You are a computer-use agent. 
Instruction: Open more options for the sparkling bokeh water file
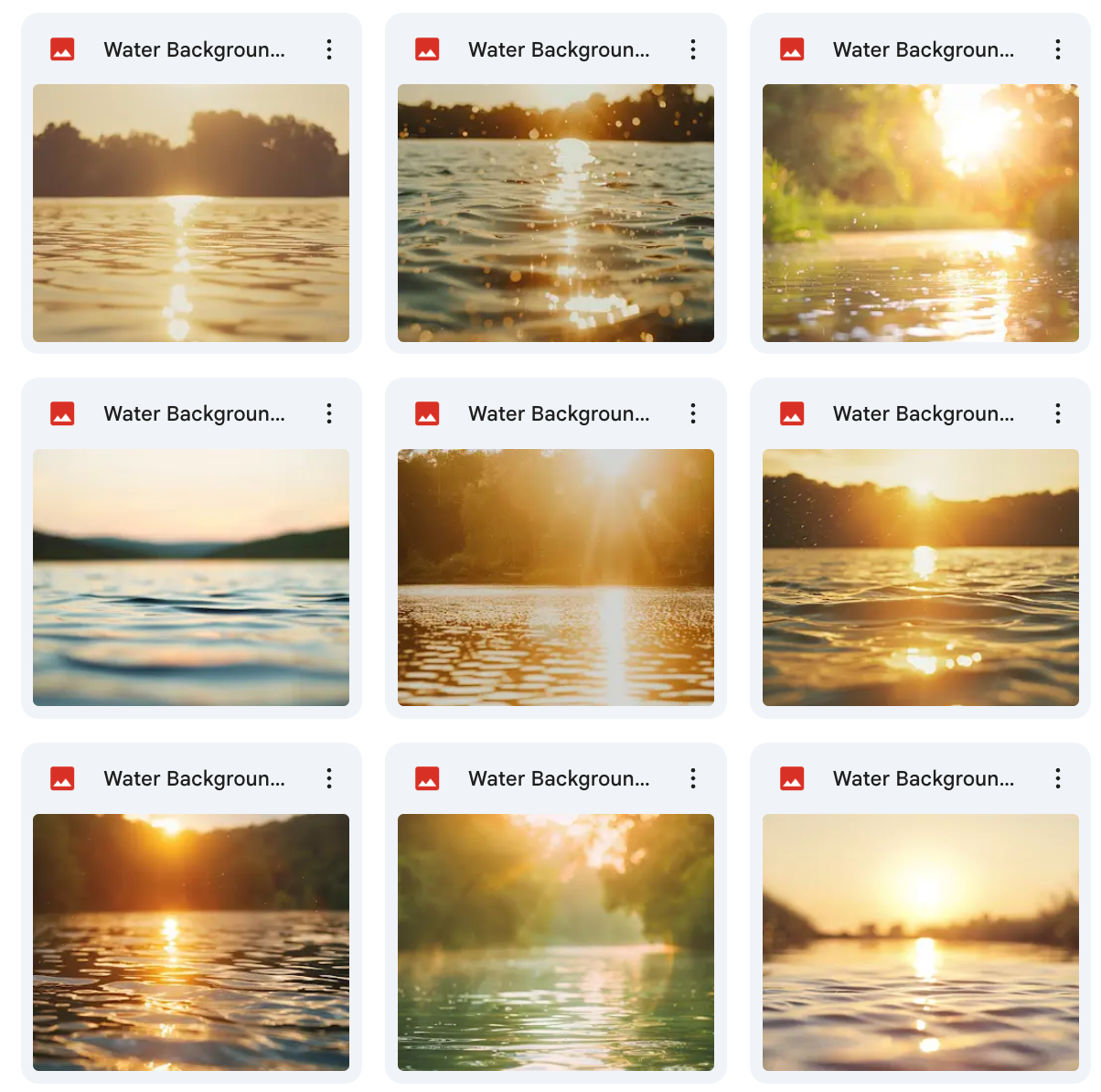tap(693, 50)
